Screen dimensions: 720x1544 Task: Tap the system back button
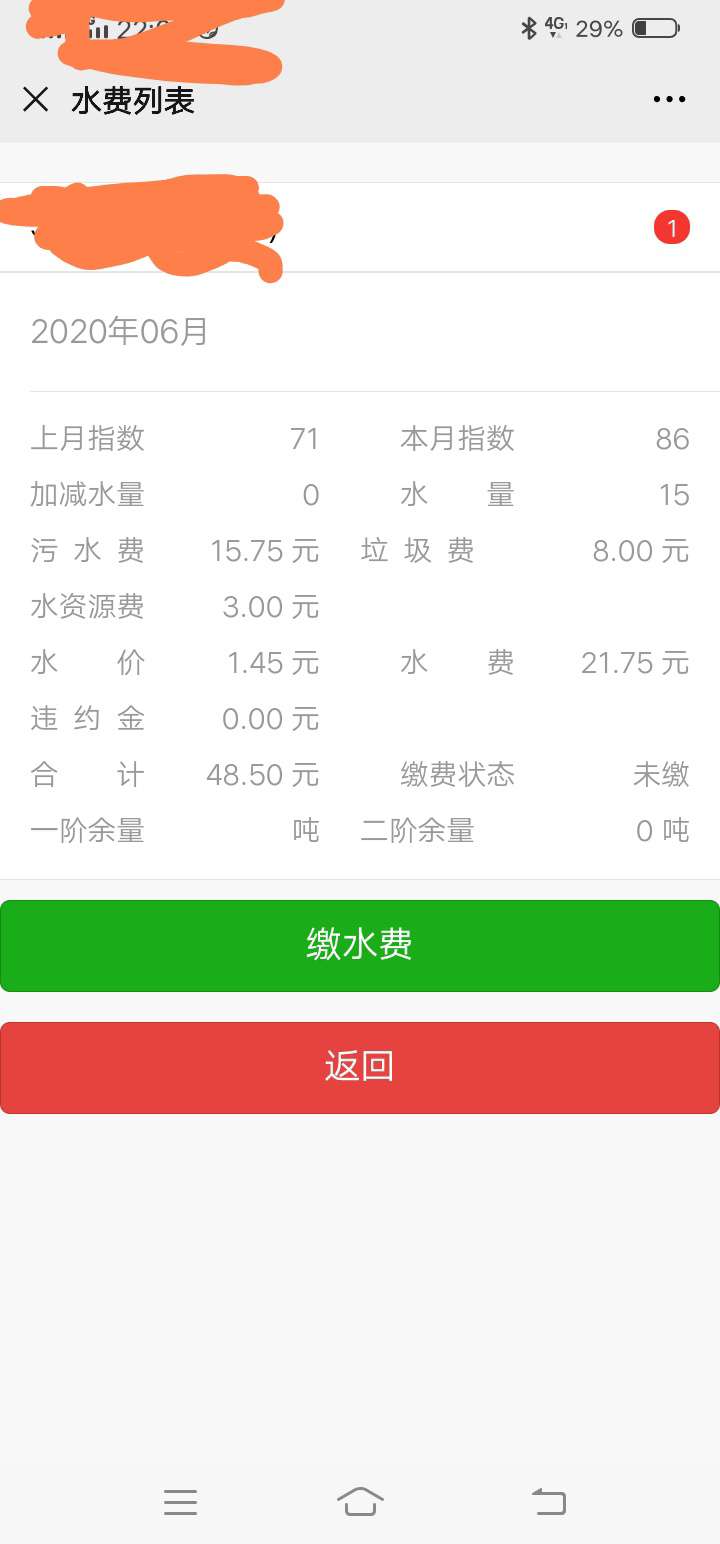[549, 1501]
